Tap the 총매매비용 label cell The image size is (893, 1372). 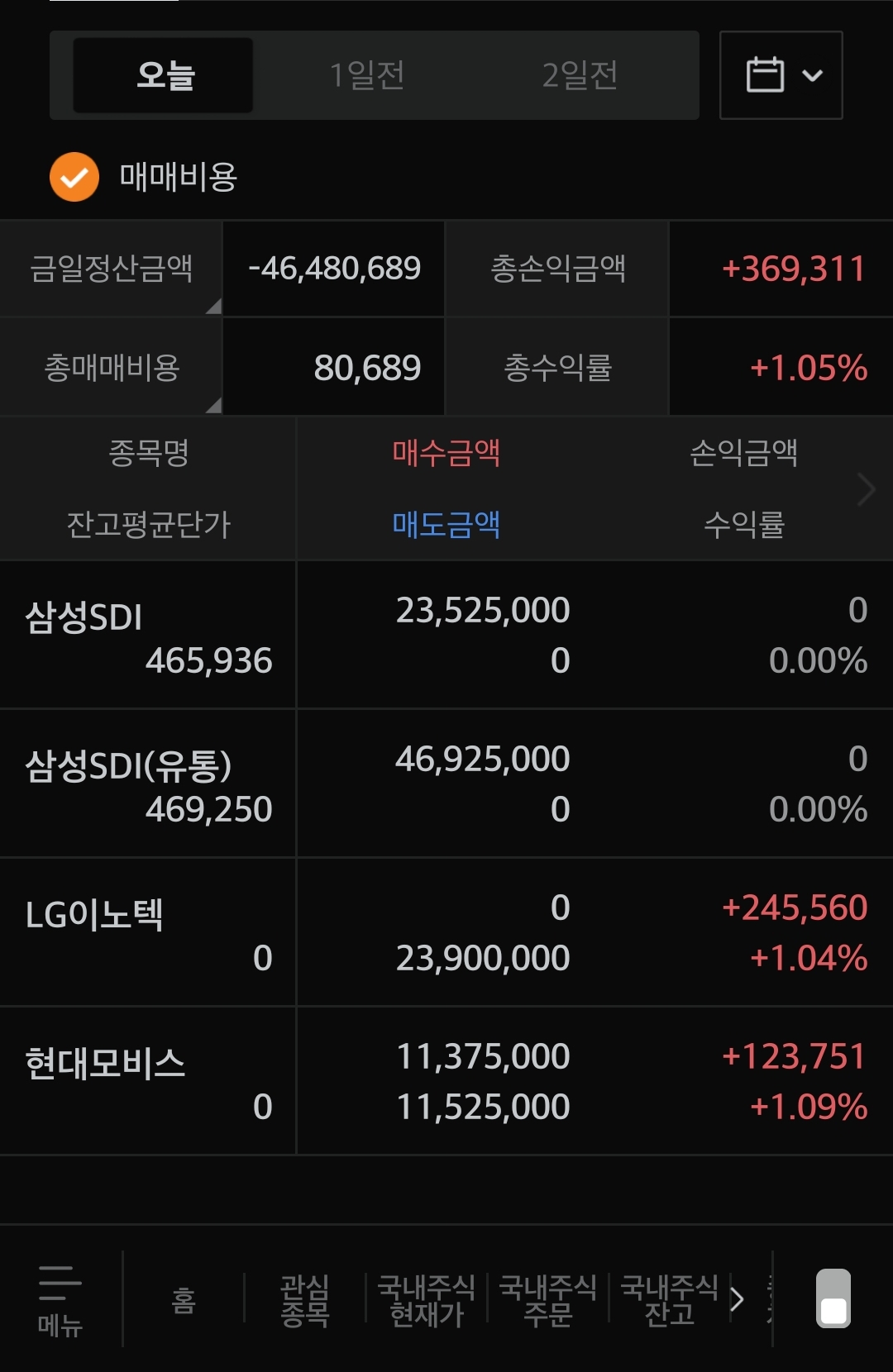(x=111, y=368)
